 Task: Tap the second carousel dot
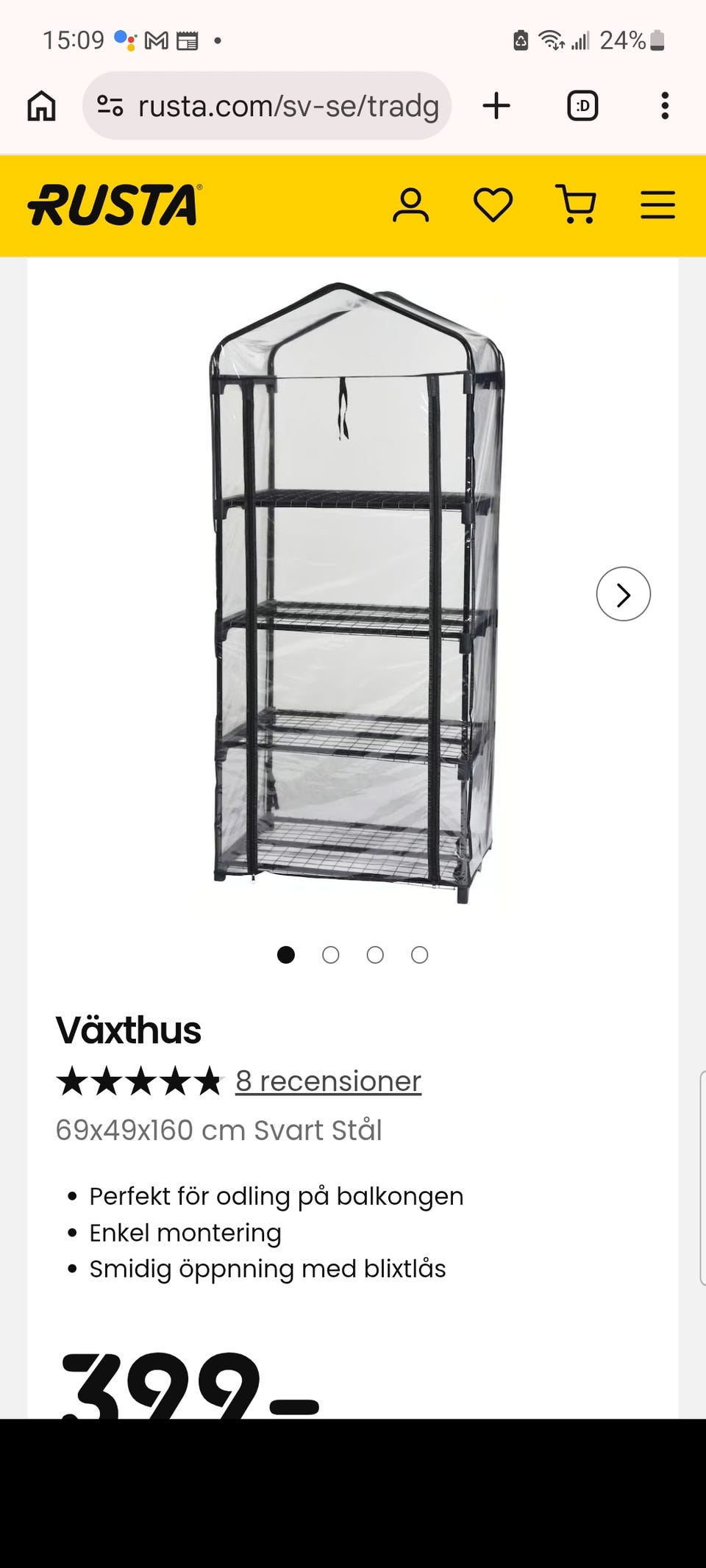(331, 955)
